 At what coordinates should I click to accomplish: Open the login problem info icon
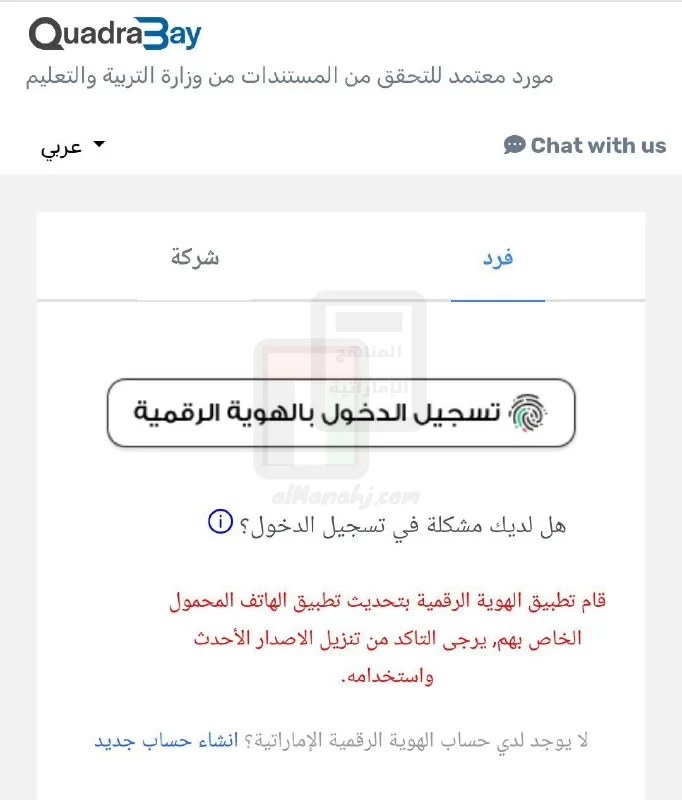[x=220, y=521]
